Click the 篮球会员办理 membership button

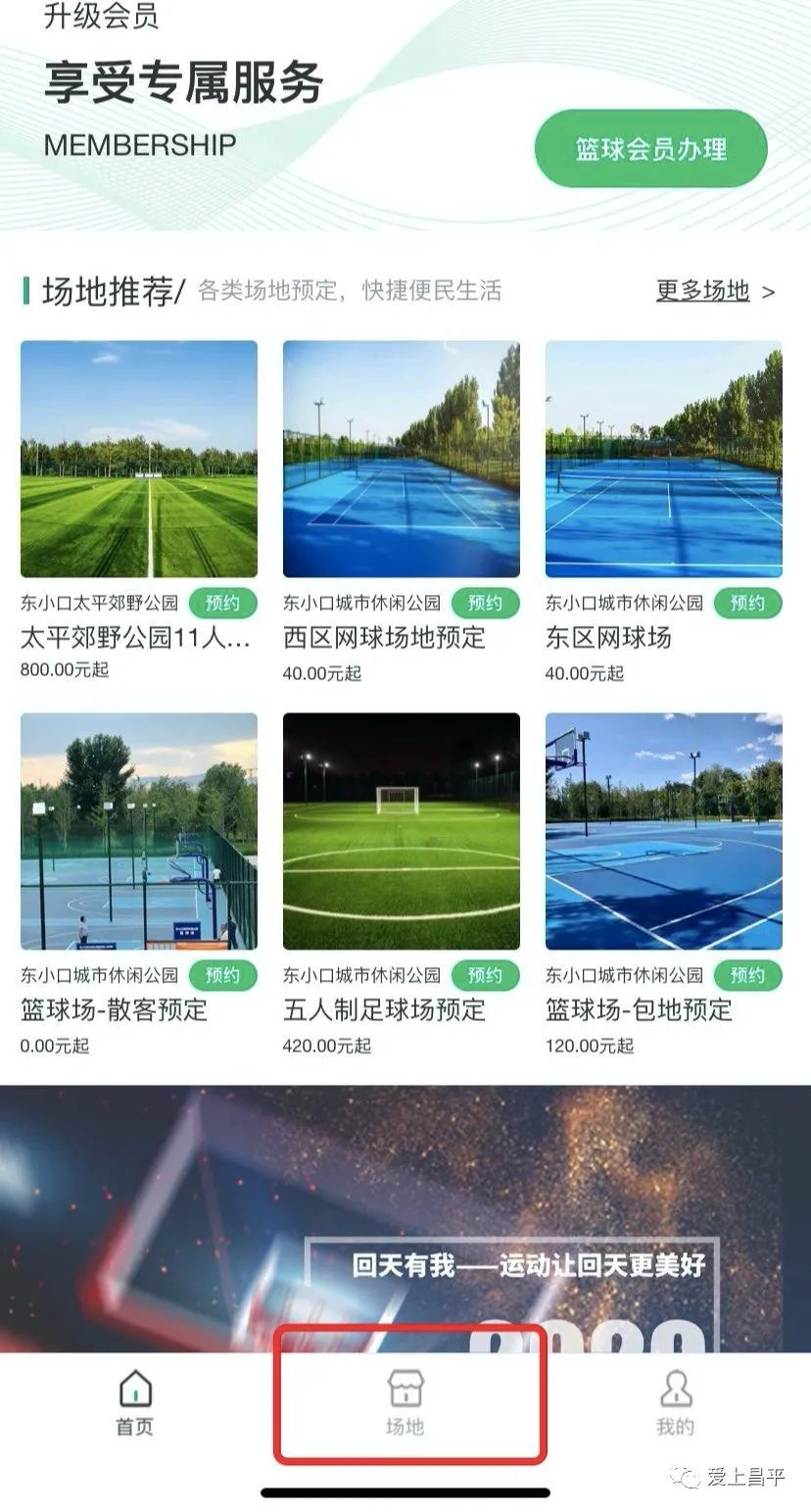tap(649, 149)
